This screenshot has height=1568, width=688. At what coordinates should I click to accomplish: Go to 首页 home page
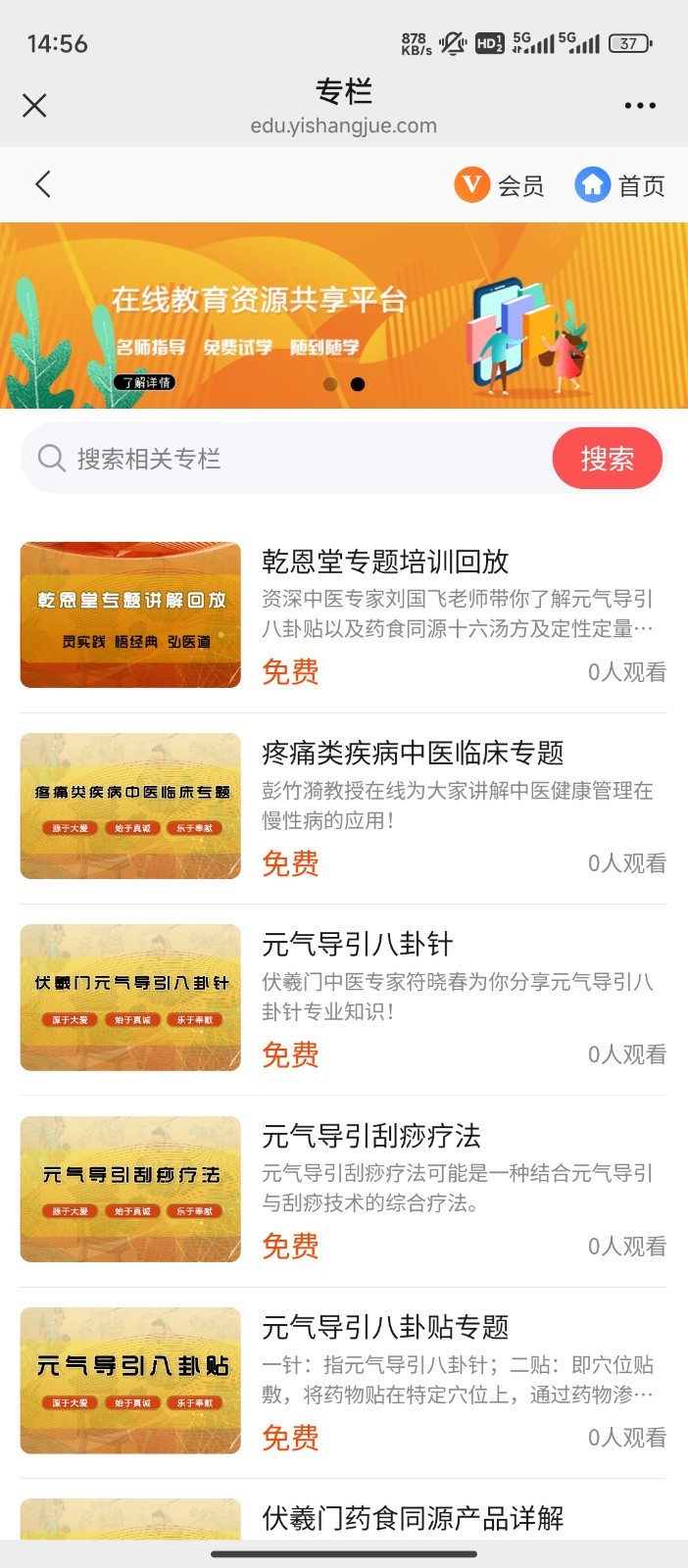click(x=619, y=184)
